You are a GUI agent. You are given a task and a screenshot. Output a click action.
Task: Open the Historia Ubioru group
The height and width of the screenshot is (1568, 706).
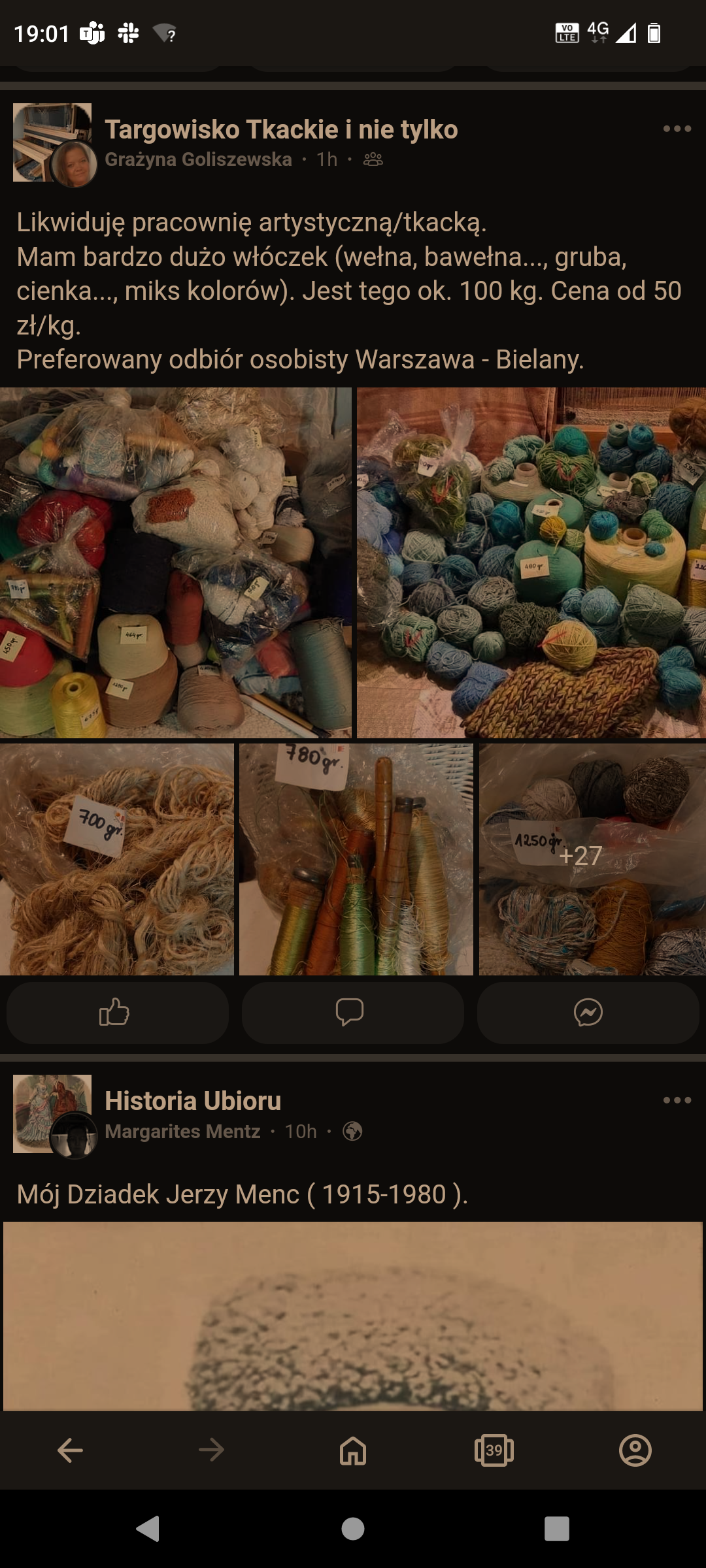193,1101
